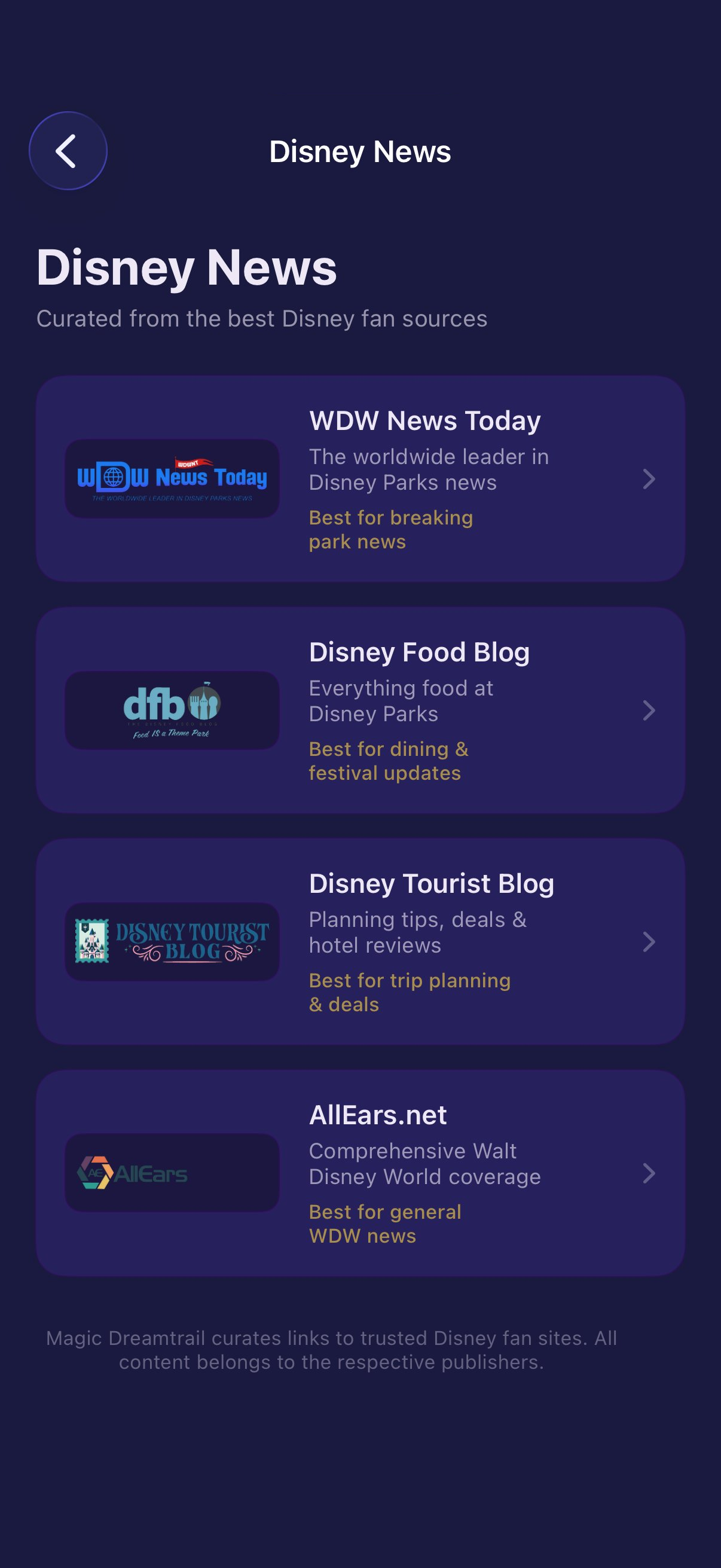Viewport: 721px width, 1568px height.
Task: Tap the back arrow in the navigation bar
Action: [x=68, y=151]
